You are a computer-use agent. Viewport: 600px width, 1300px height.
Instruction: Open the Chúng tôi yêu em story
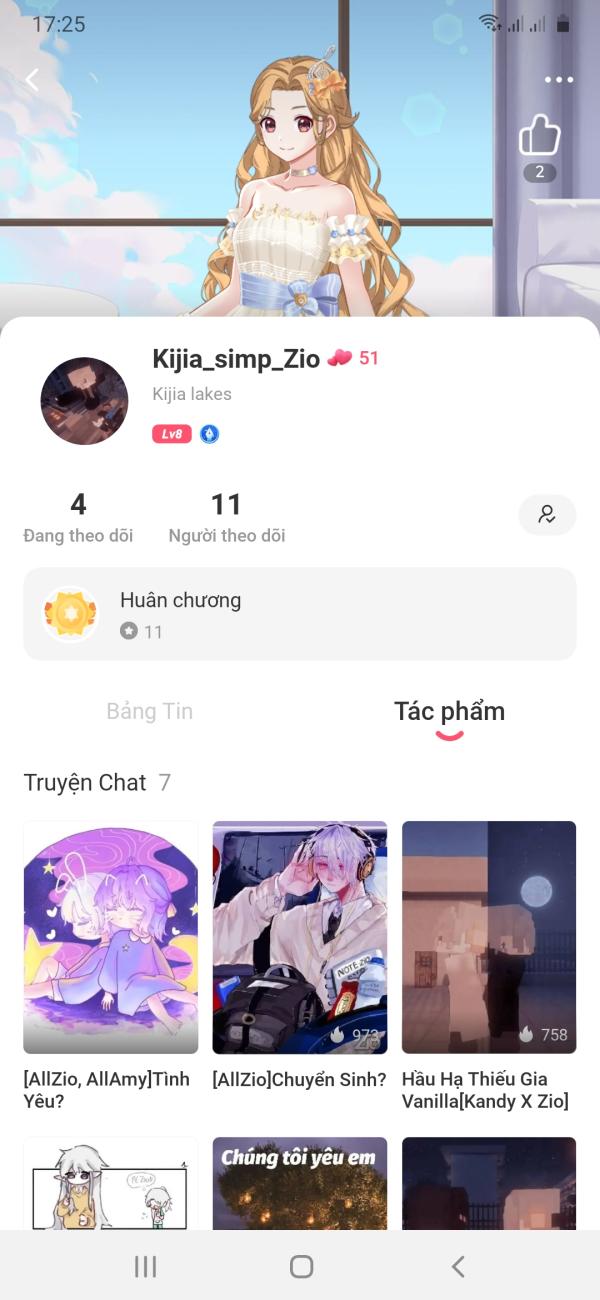pyautogui.click(x=299, y=1183)
